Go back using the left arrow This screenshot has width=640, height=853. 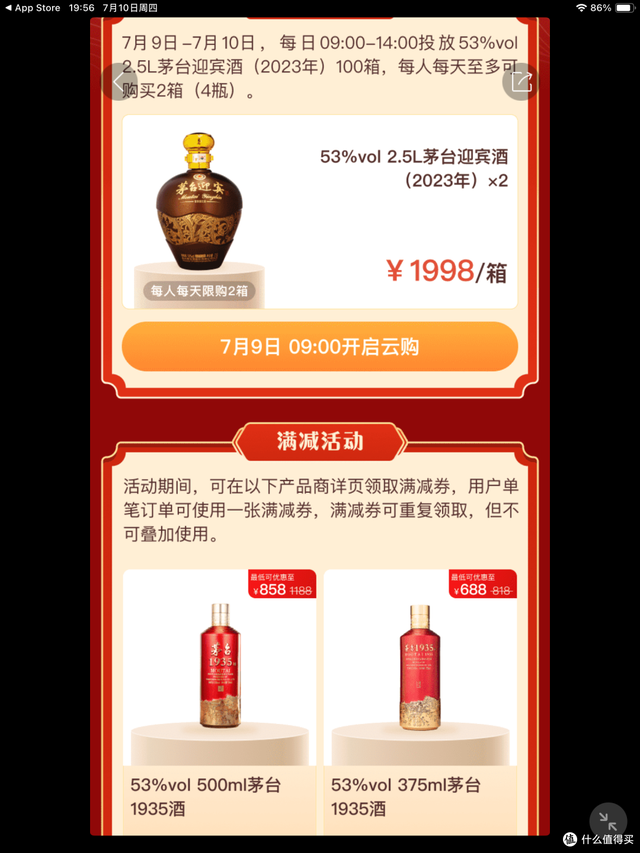tap(119, 81)
